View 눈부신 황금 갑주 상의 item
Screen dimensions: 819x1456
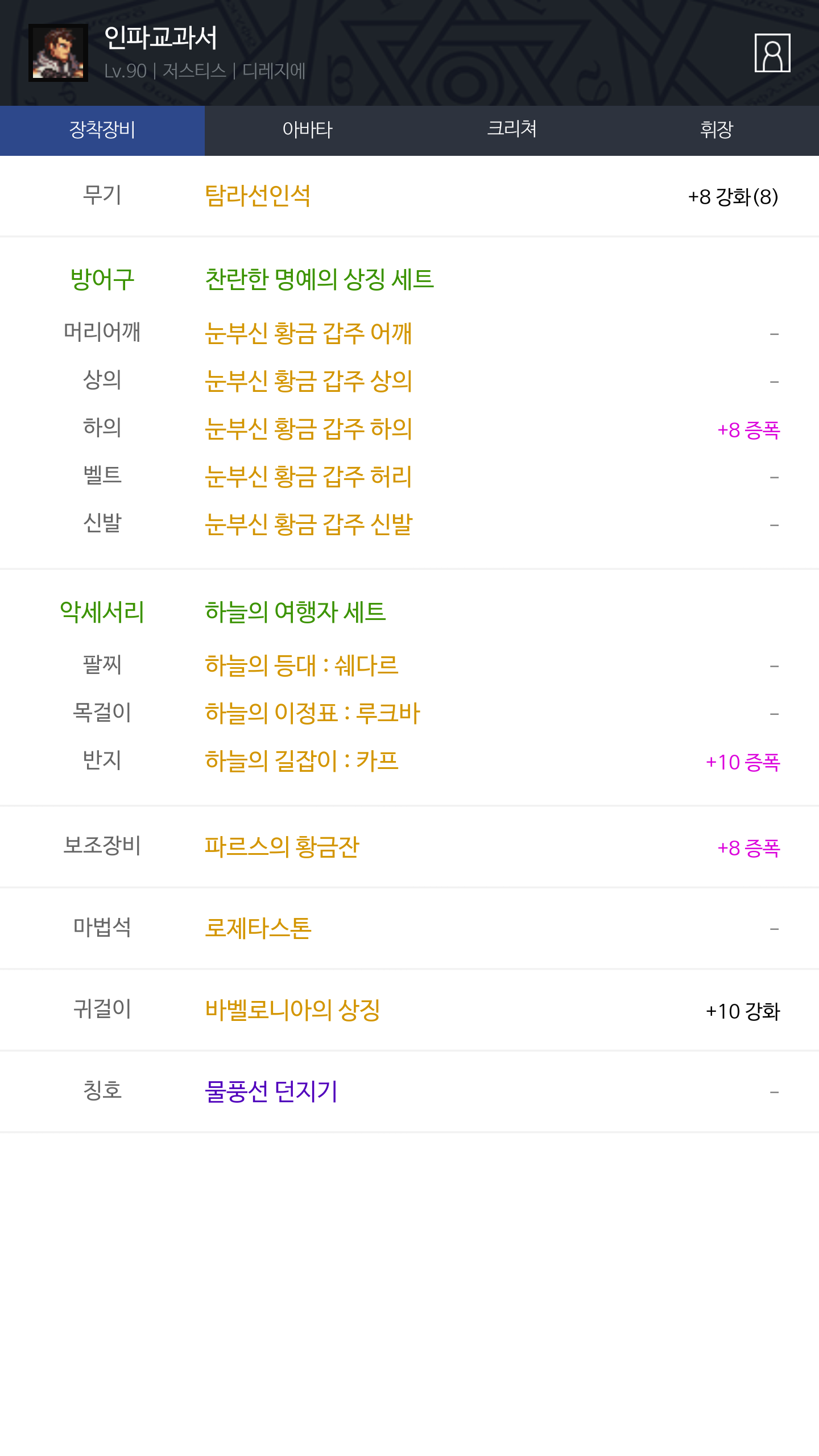308,381
